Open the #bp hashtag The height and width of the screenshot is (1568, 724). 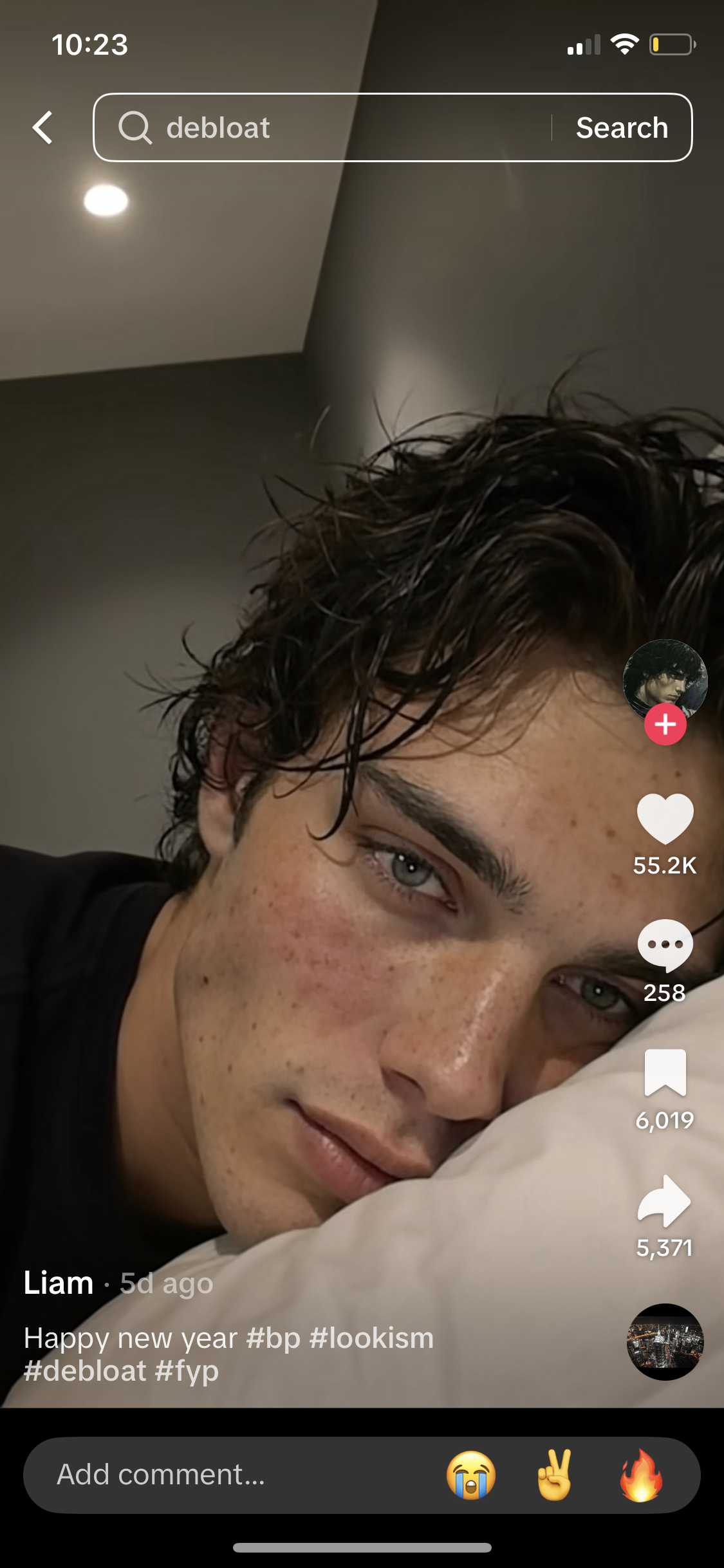coord(274,1338)
